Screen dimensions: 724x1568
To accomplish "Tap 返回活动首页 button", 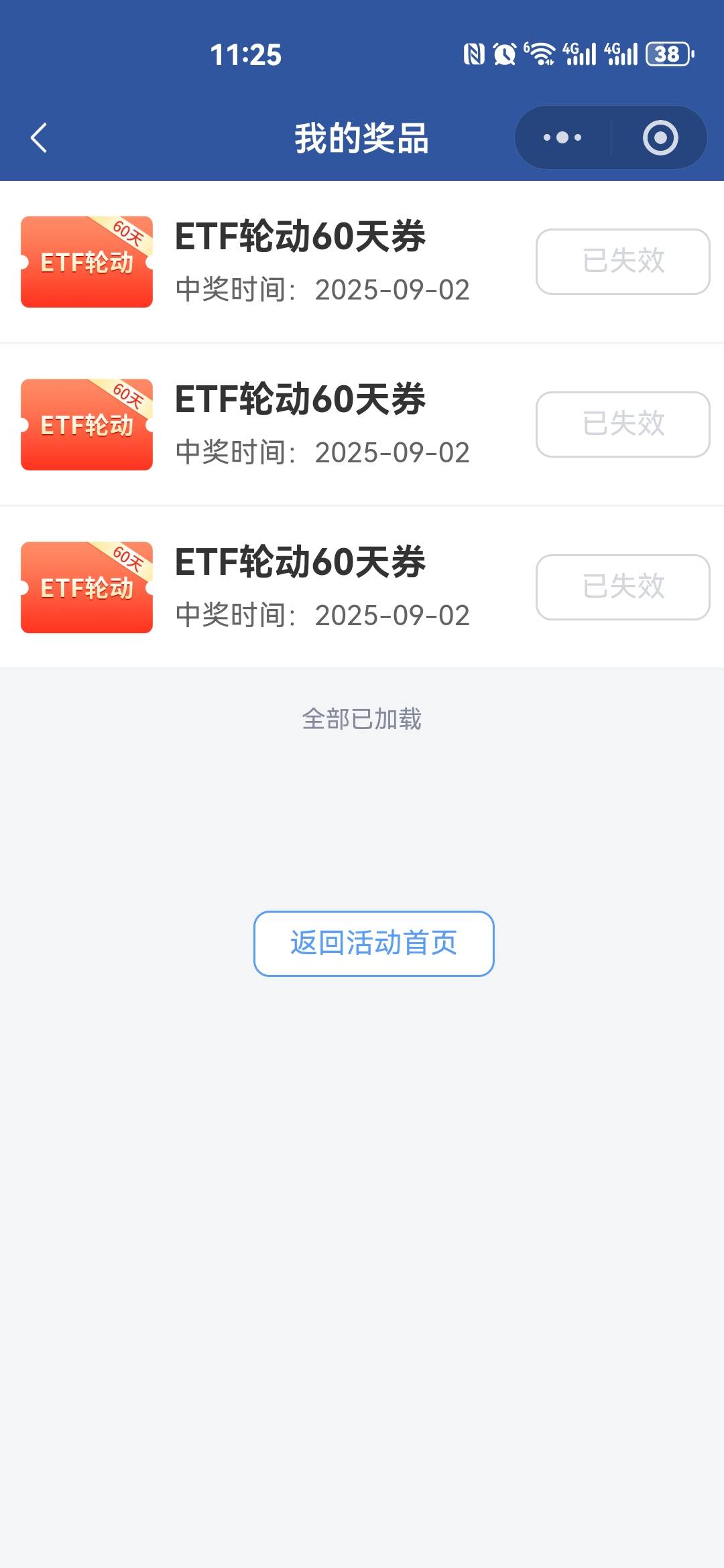I will coord(373,943).
